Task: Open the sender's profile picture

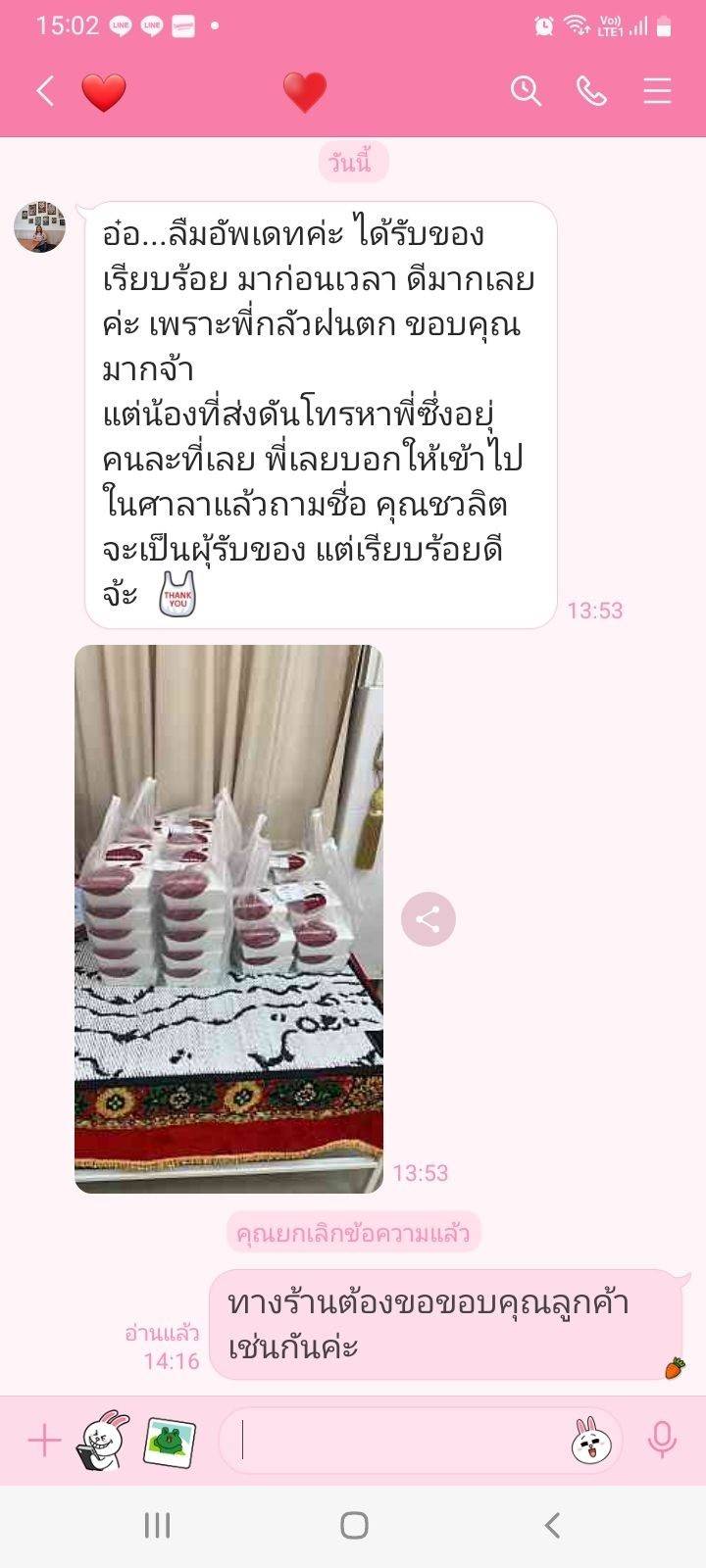Action: point(39,227)
